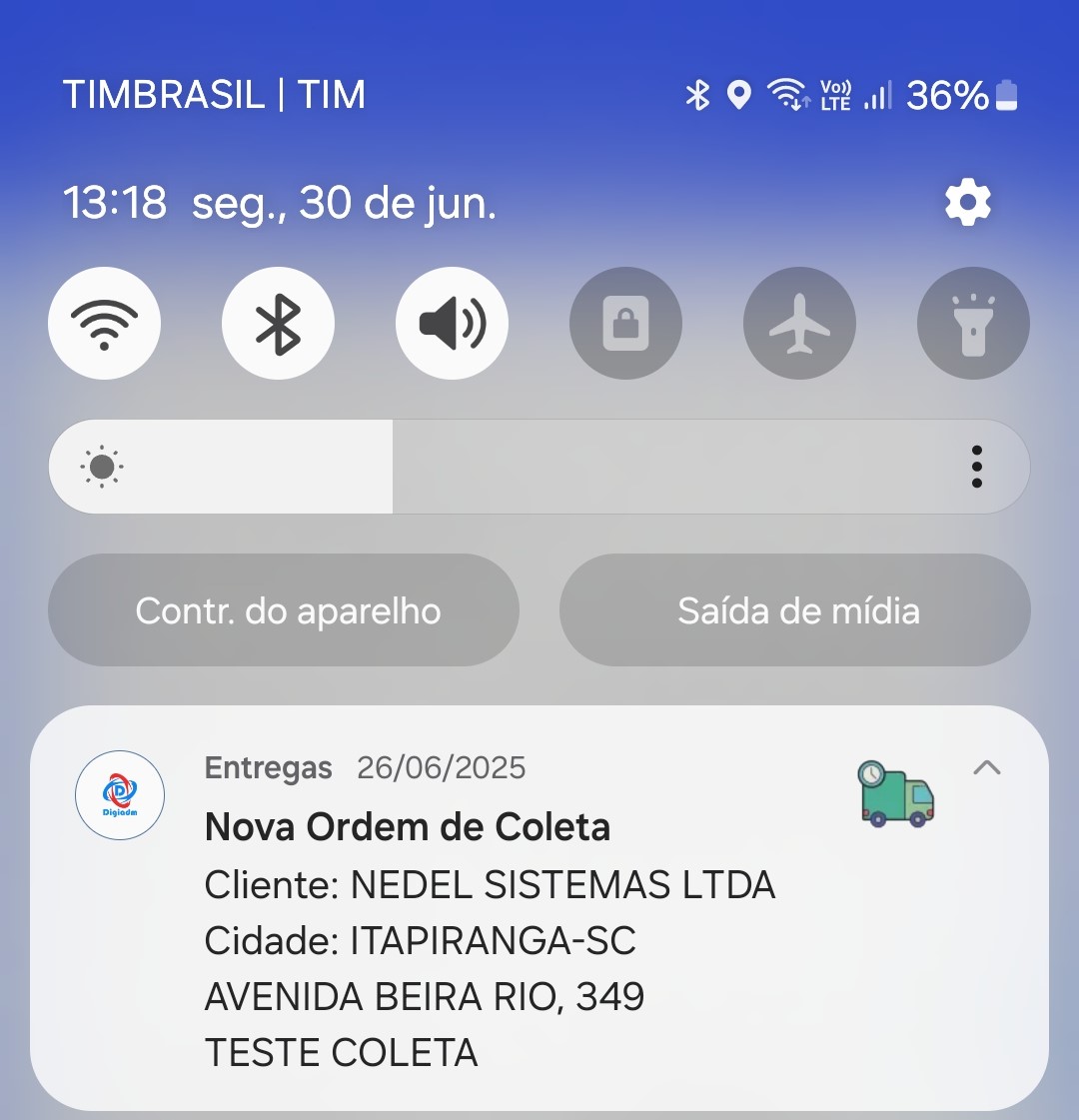
Task: Mute the sound quick toggle
Action: [453, 324]
